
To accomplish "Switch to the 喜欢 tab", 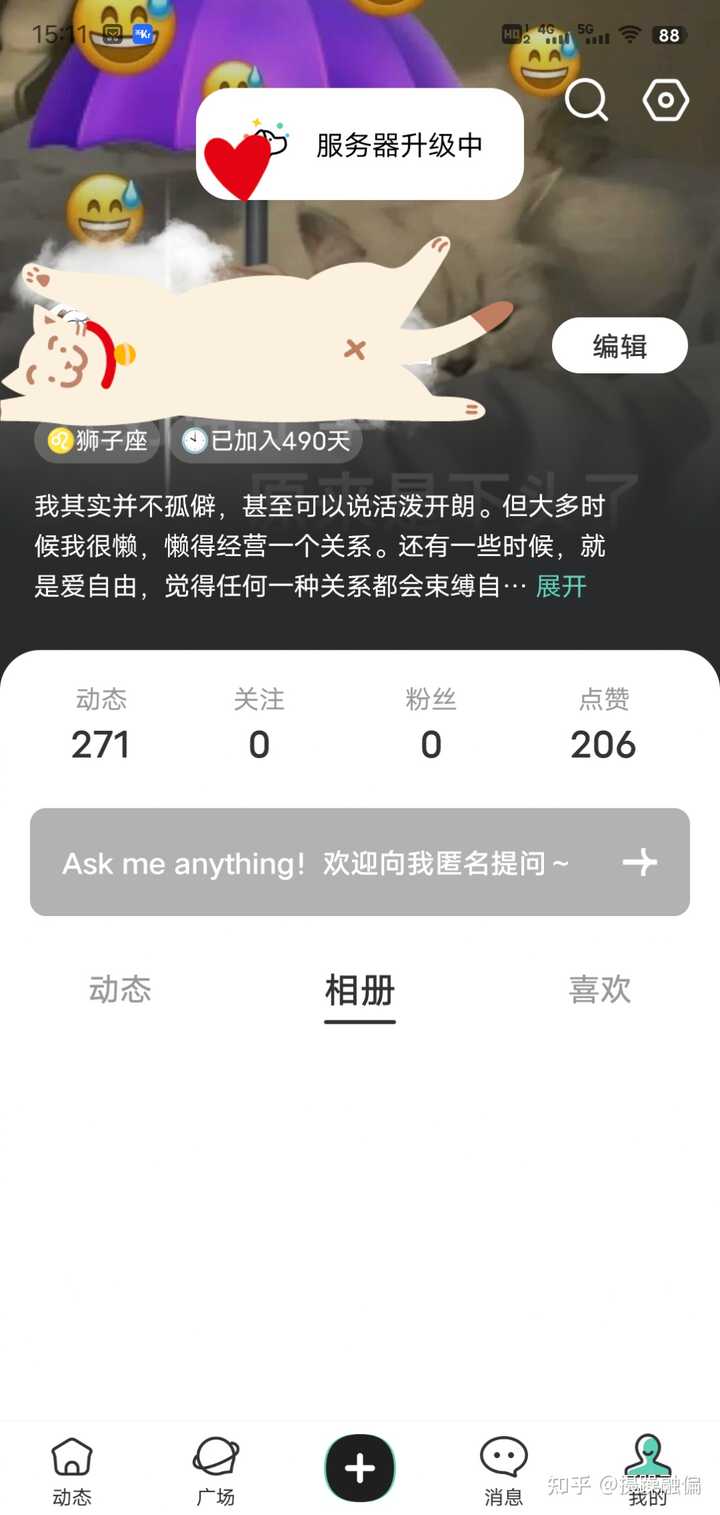I will pyautogui.click(x=600, y=990).
